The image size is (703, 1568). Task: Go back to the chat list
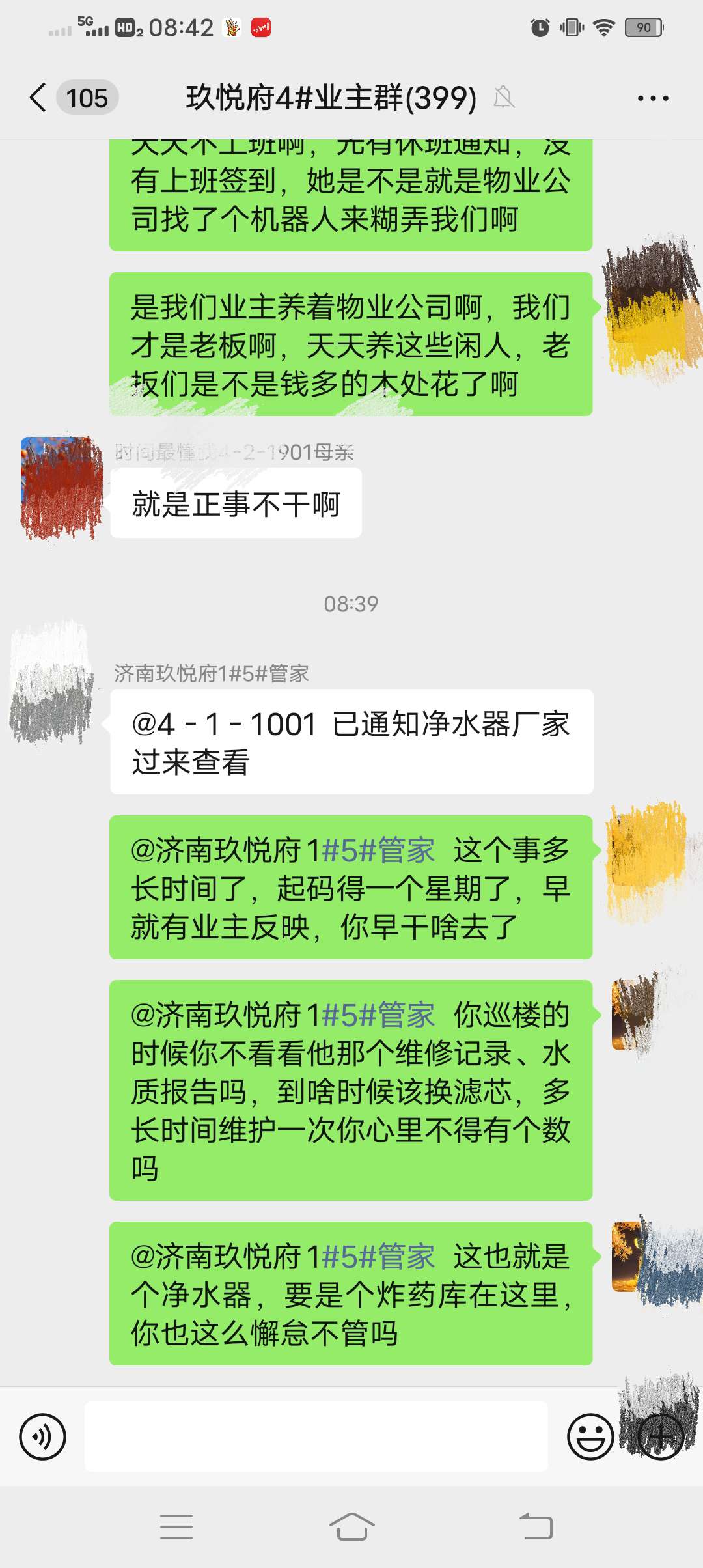tap(39, 98)
